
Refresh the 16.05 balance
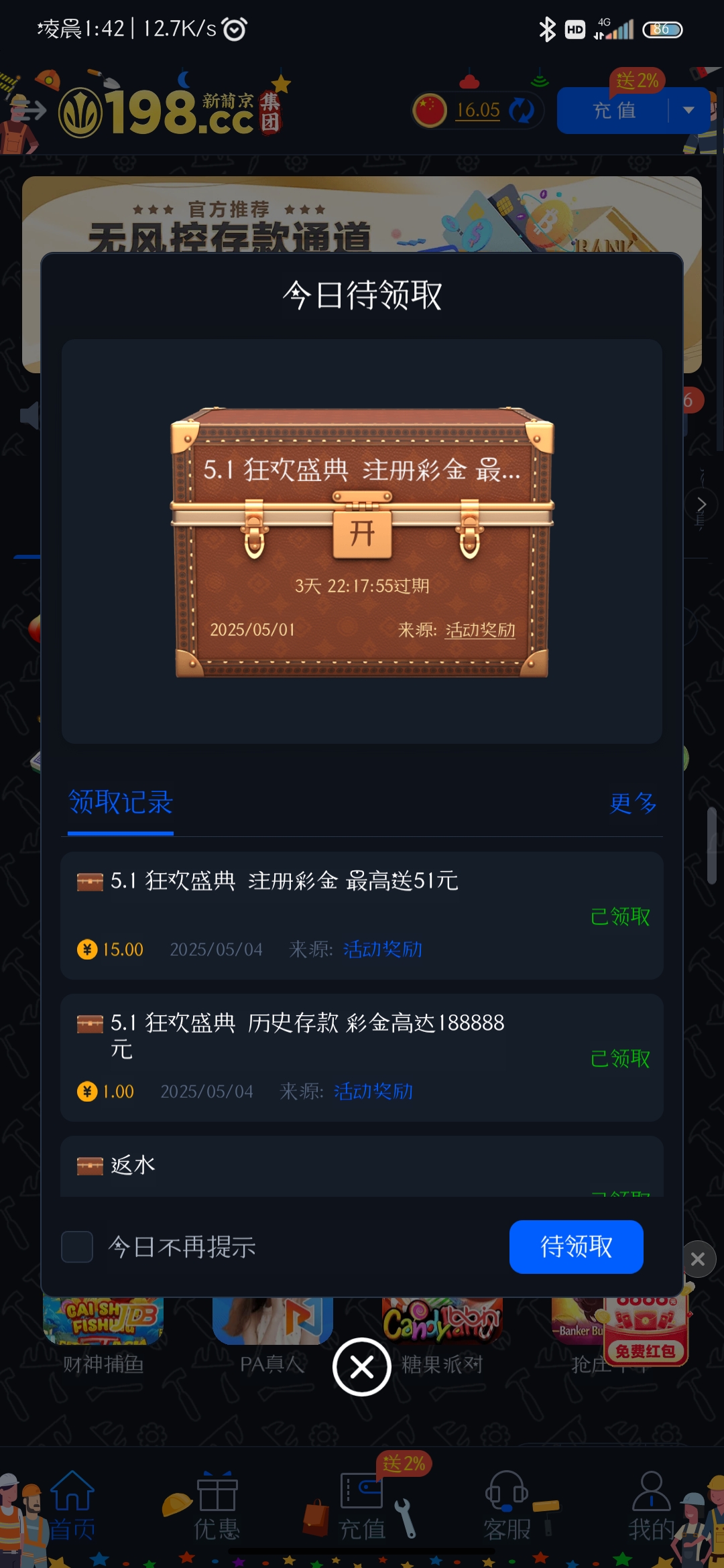(521, 111)
